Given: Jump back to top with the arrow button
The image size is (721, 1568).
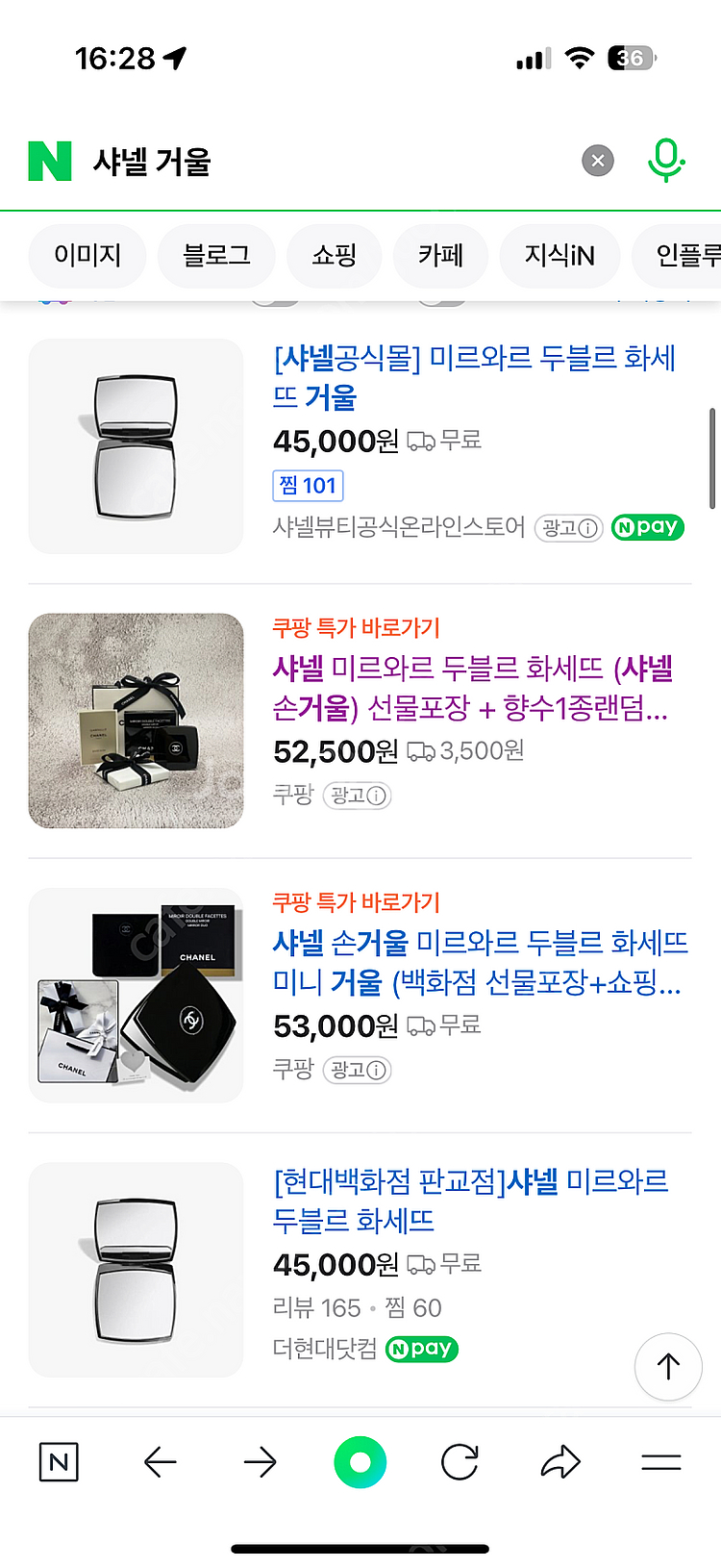Looking at the screenshot, I should tap(668, 1366).
